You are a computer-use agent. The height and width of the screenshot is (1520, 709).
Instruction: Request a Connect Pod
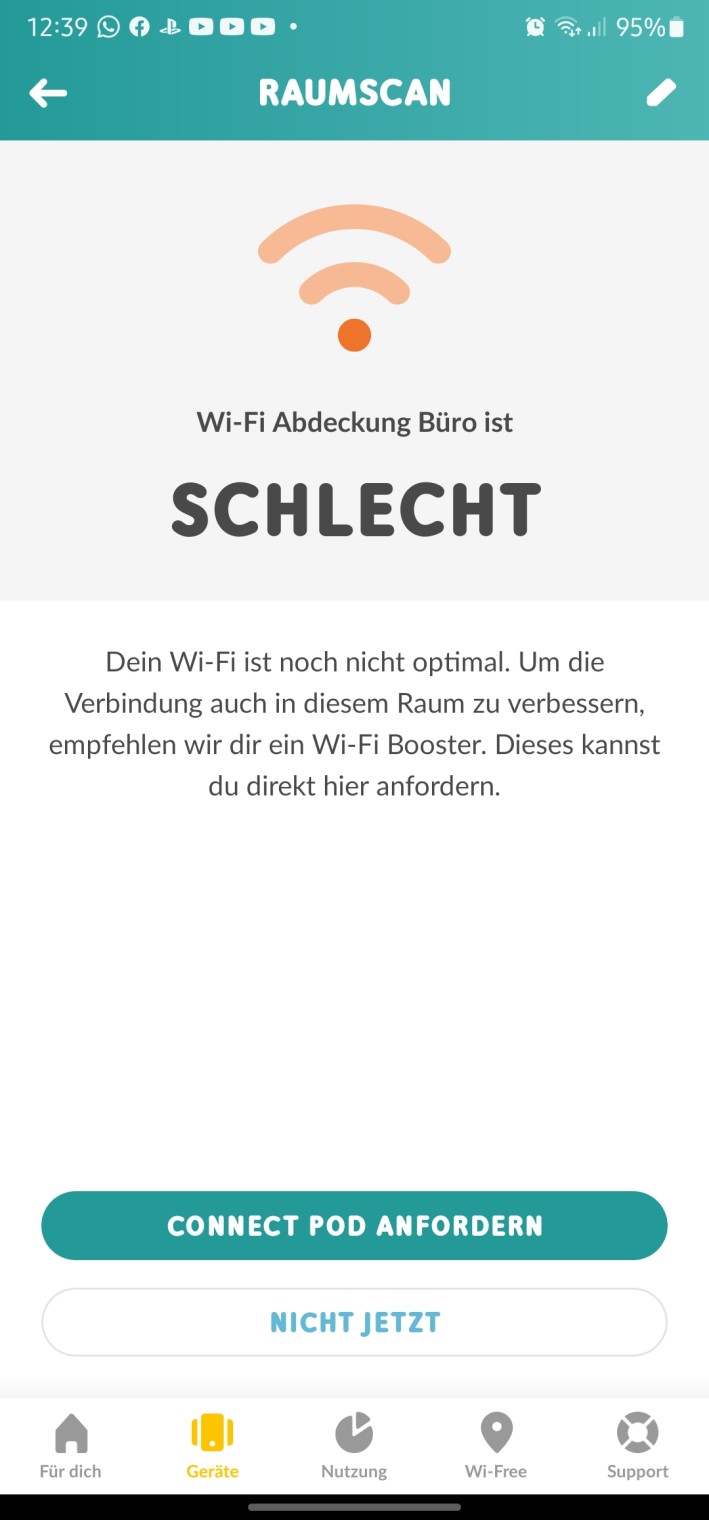click(x=354, y=1226)
